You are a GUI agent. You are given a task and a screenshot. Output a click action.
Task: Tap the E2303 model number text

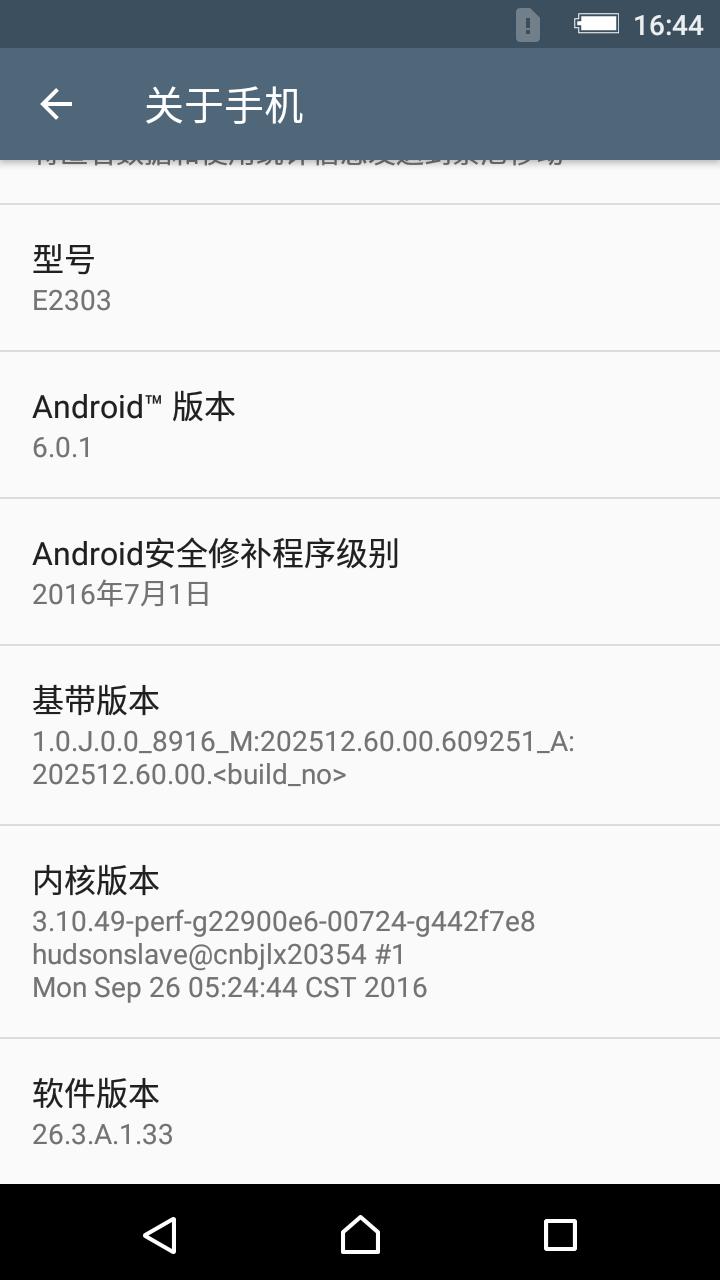coord(72,300)
